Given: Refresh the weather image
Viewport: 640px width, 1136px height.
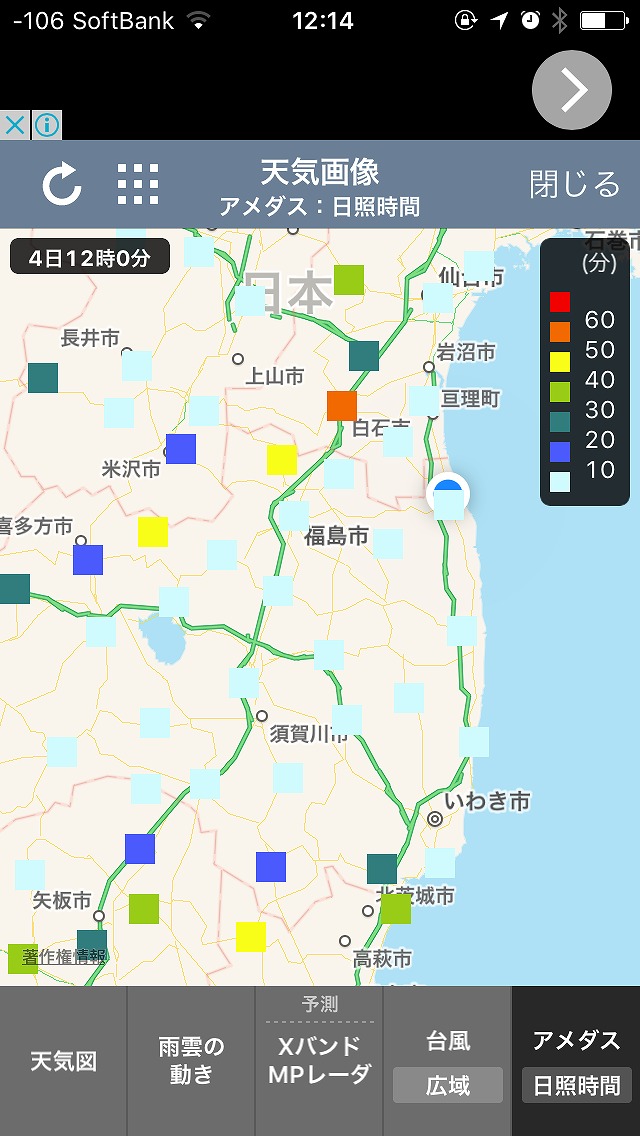Looking at the screenshot, I should click(62, 185).
